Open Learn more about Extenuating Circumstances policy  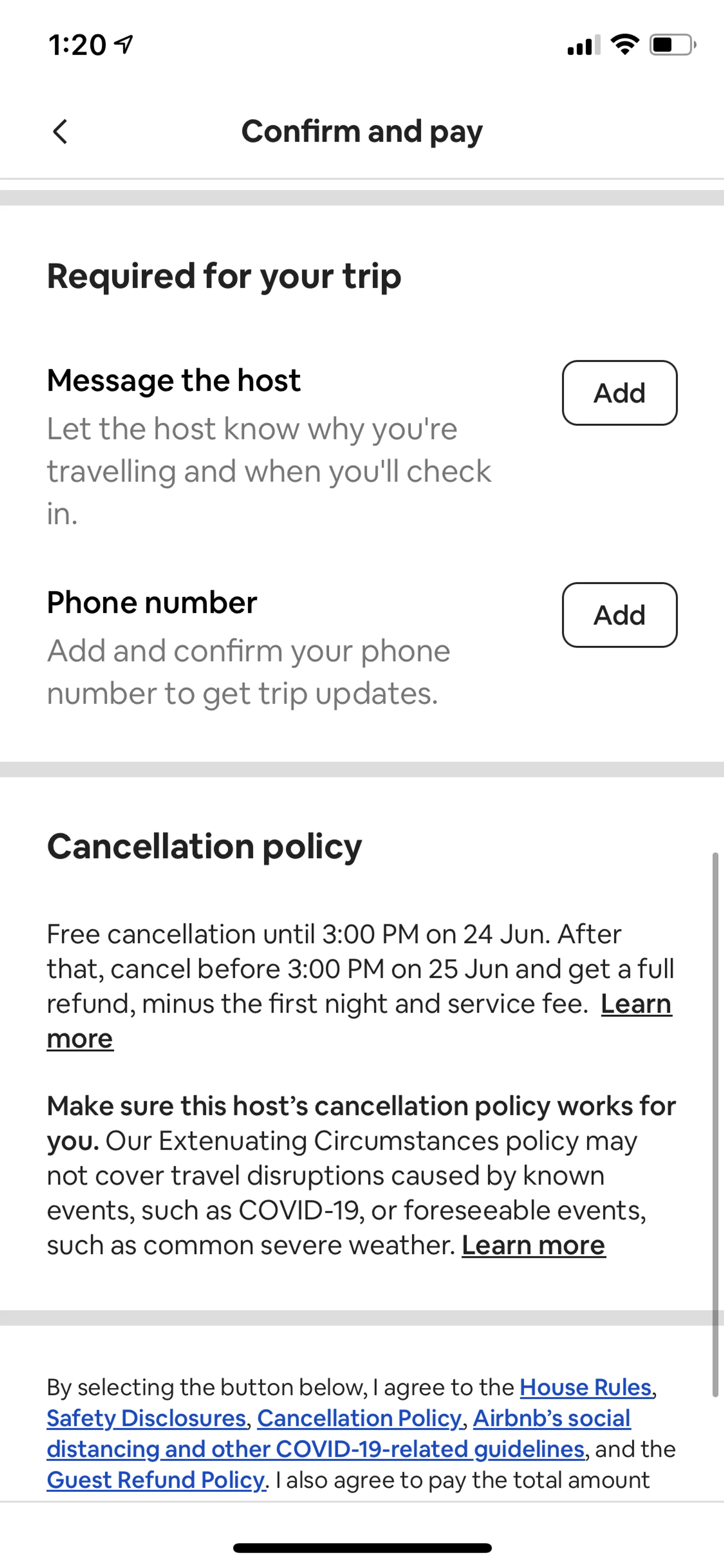point(533,1245)
